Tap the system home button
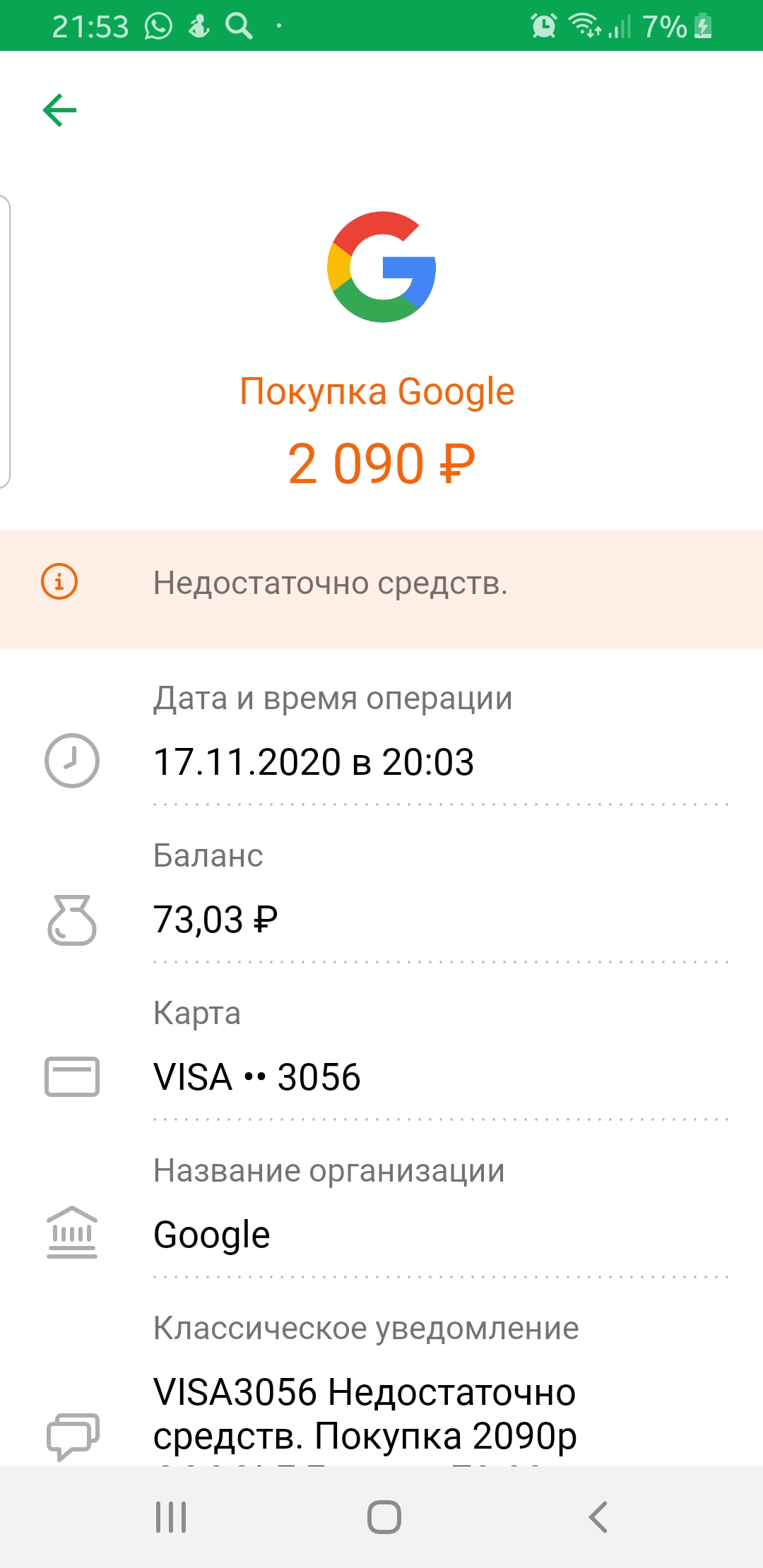This screenshot has width=763, height=1568. (384, 1516)
